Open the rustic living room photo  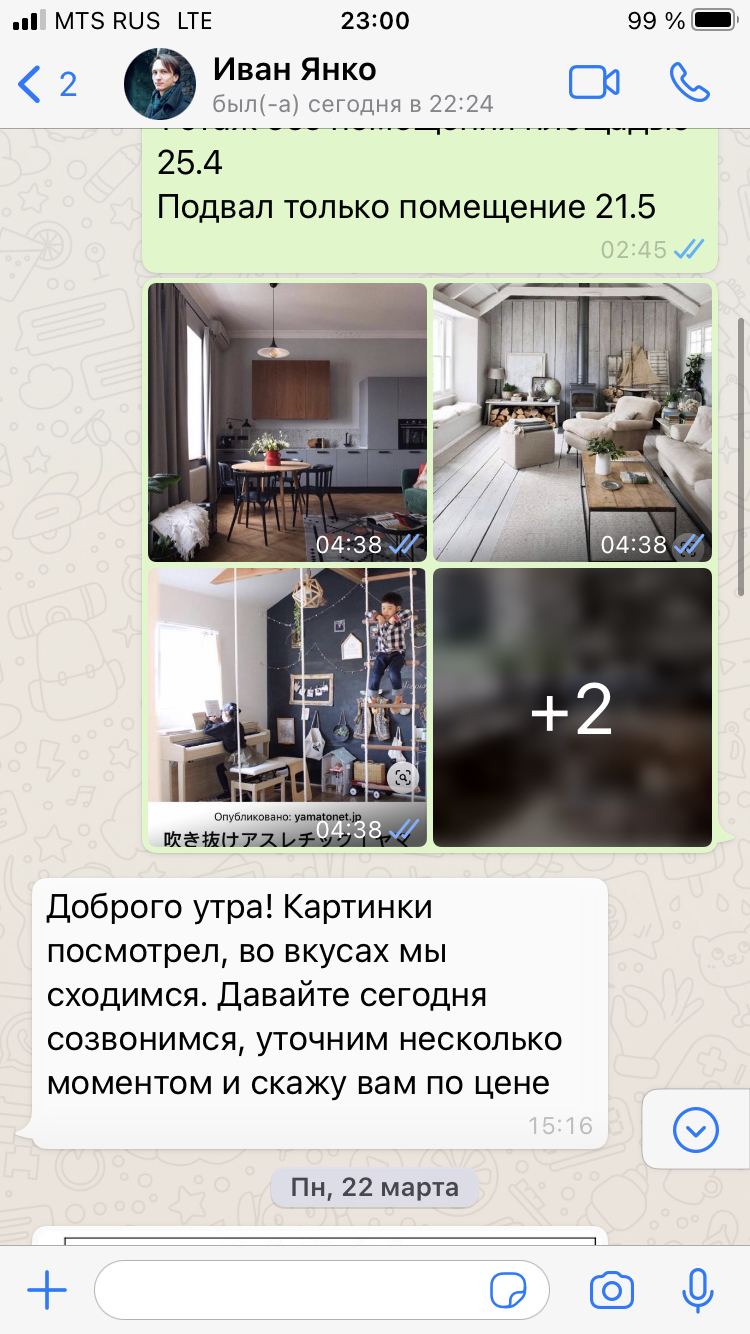click(x=572, y=422)
